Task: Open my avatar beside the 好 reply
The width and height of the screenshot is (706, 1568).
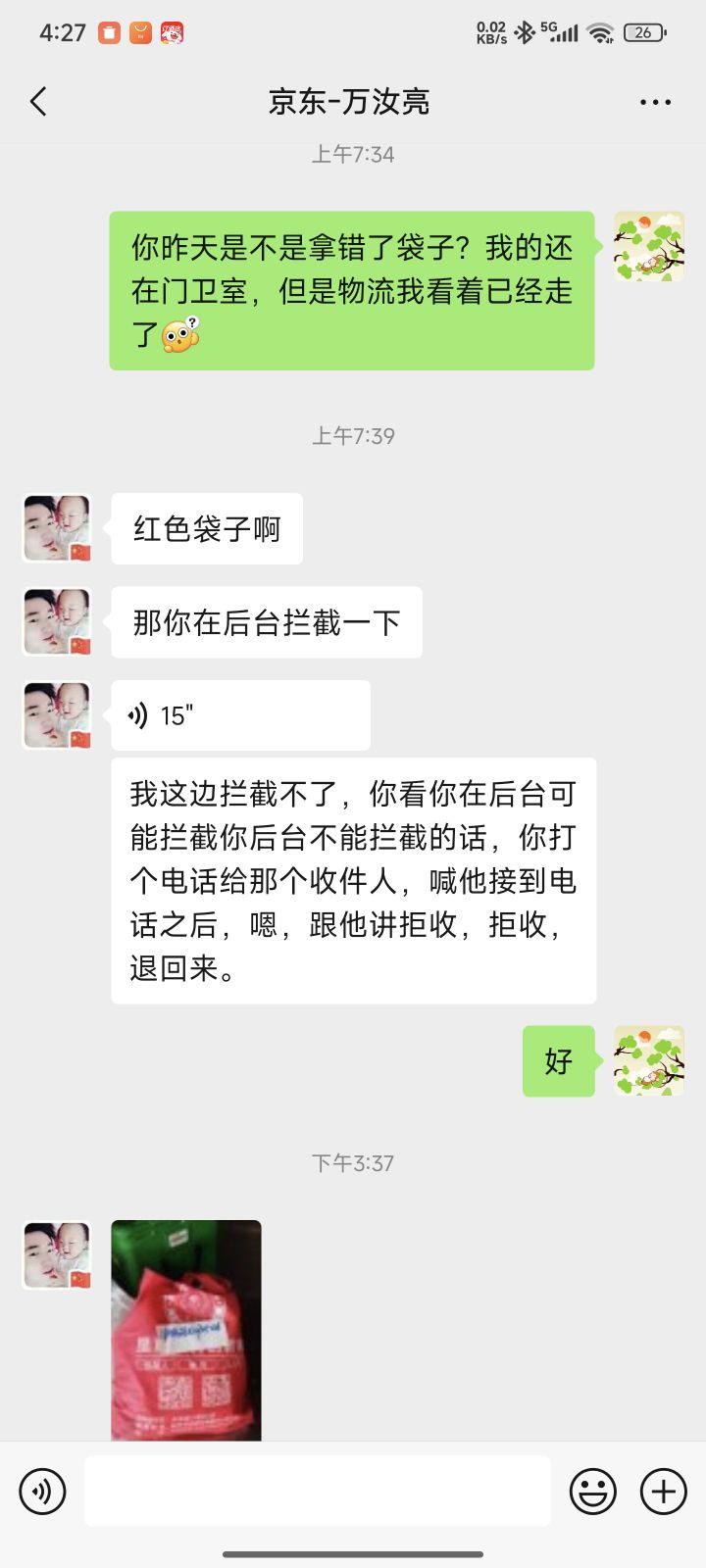Action: [x=648, y=1061]
